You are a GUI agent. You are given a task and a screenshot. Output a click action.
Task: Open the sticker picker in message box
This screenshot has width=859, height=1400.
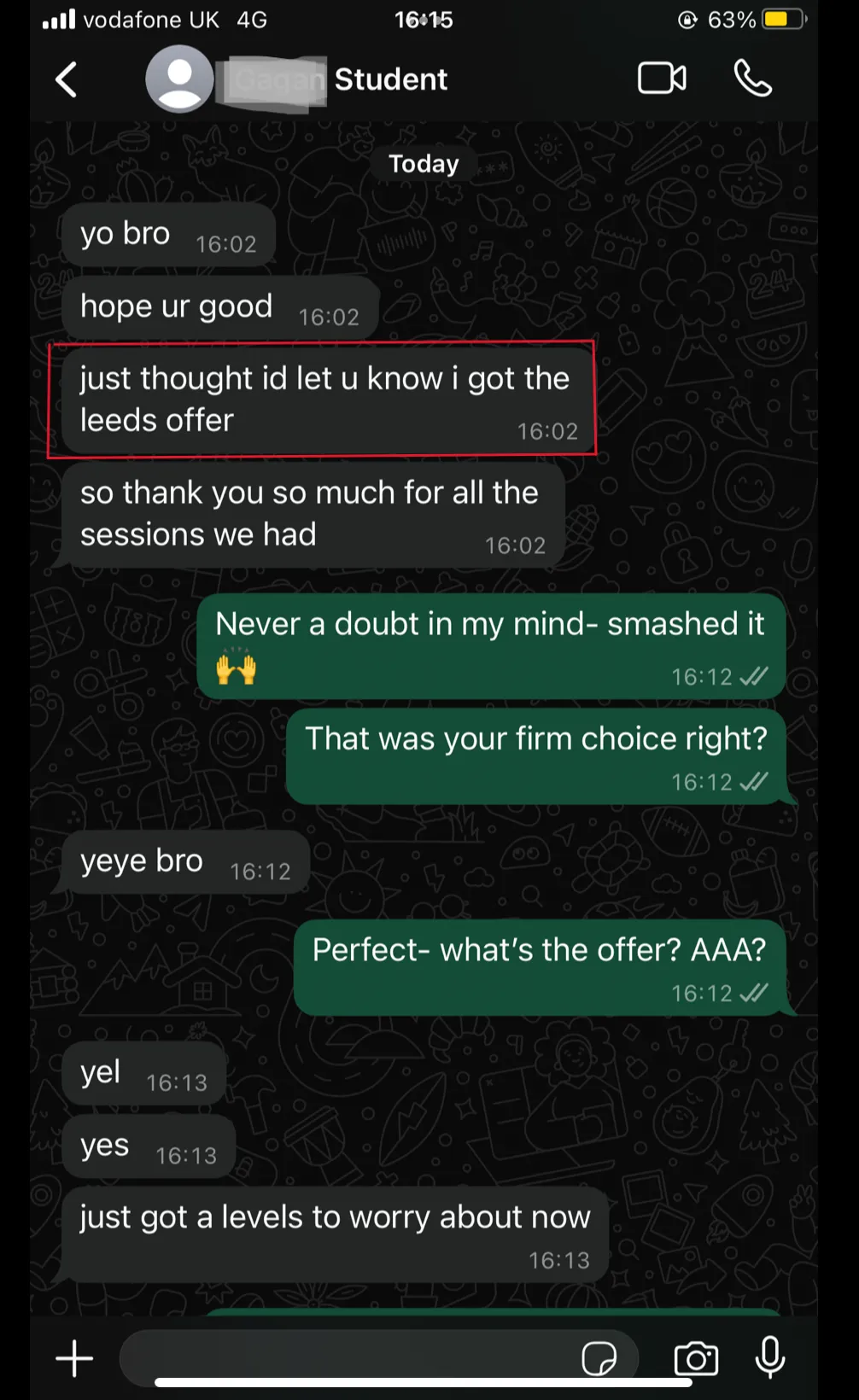point(599,1358)
